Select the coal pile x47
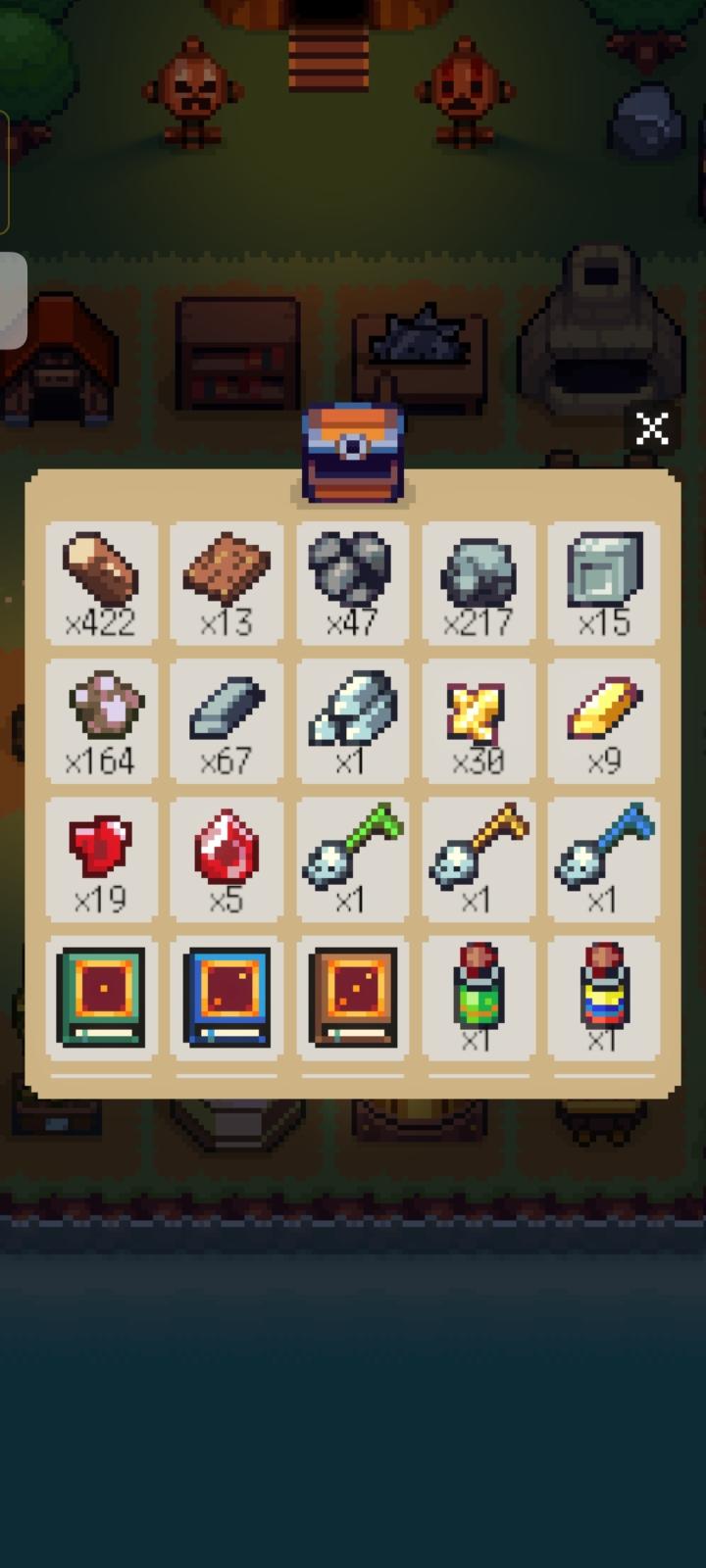This screenshot has width=706, height=1568. 352,583
